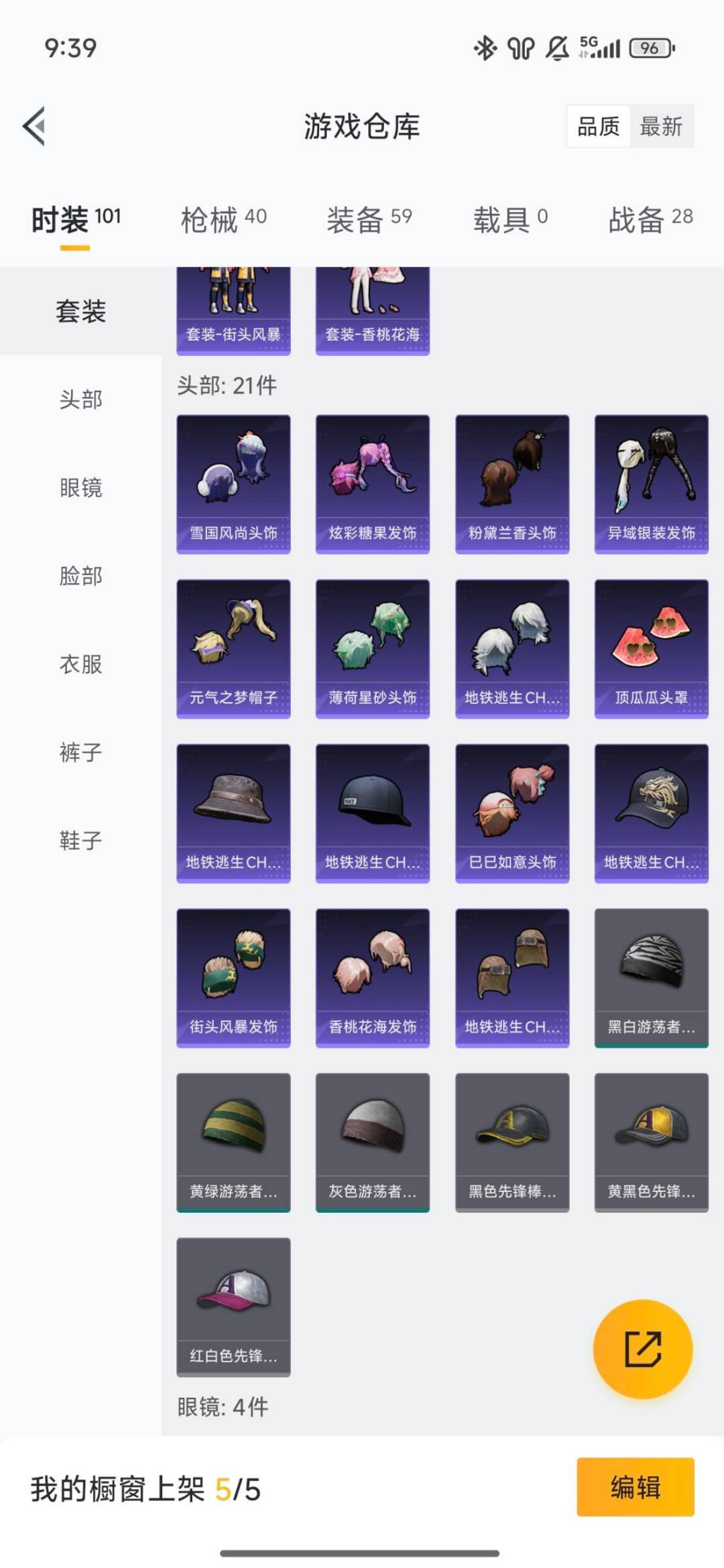Jump to the 头部 category in the sidebar
Viewport: 724px width, 1568px height.
(79, 400)
